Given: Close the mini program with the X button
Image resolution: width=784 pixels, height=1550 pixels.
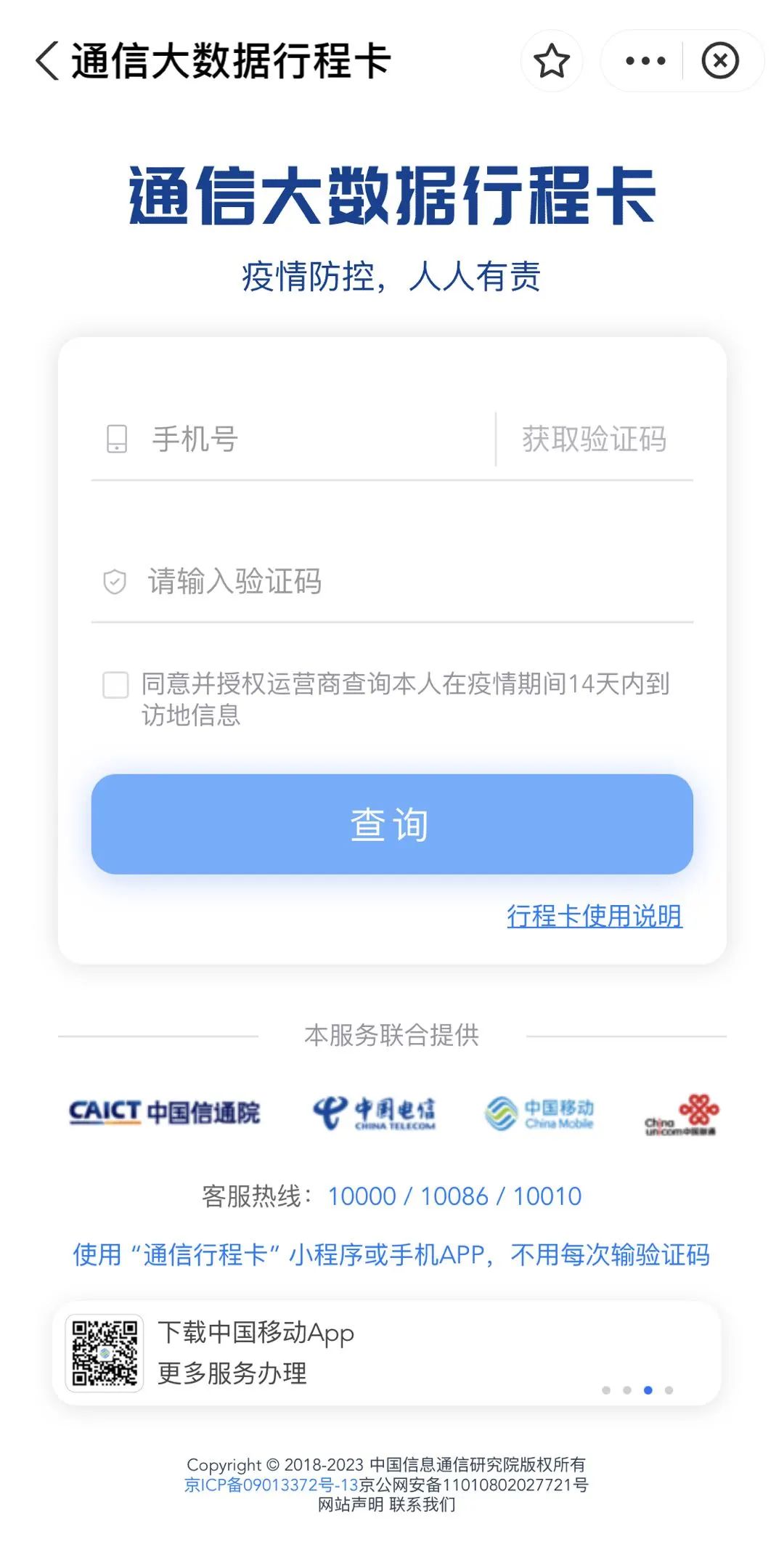Looking at the screenshot, I should [x=720, y=61].
